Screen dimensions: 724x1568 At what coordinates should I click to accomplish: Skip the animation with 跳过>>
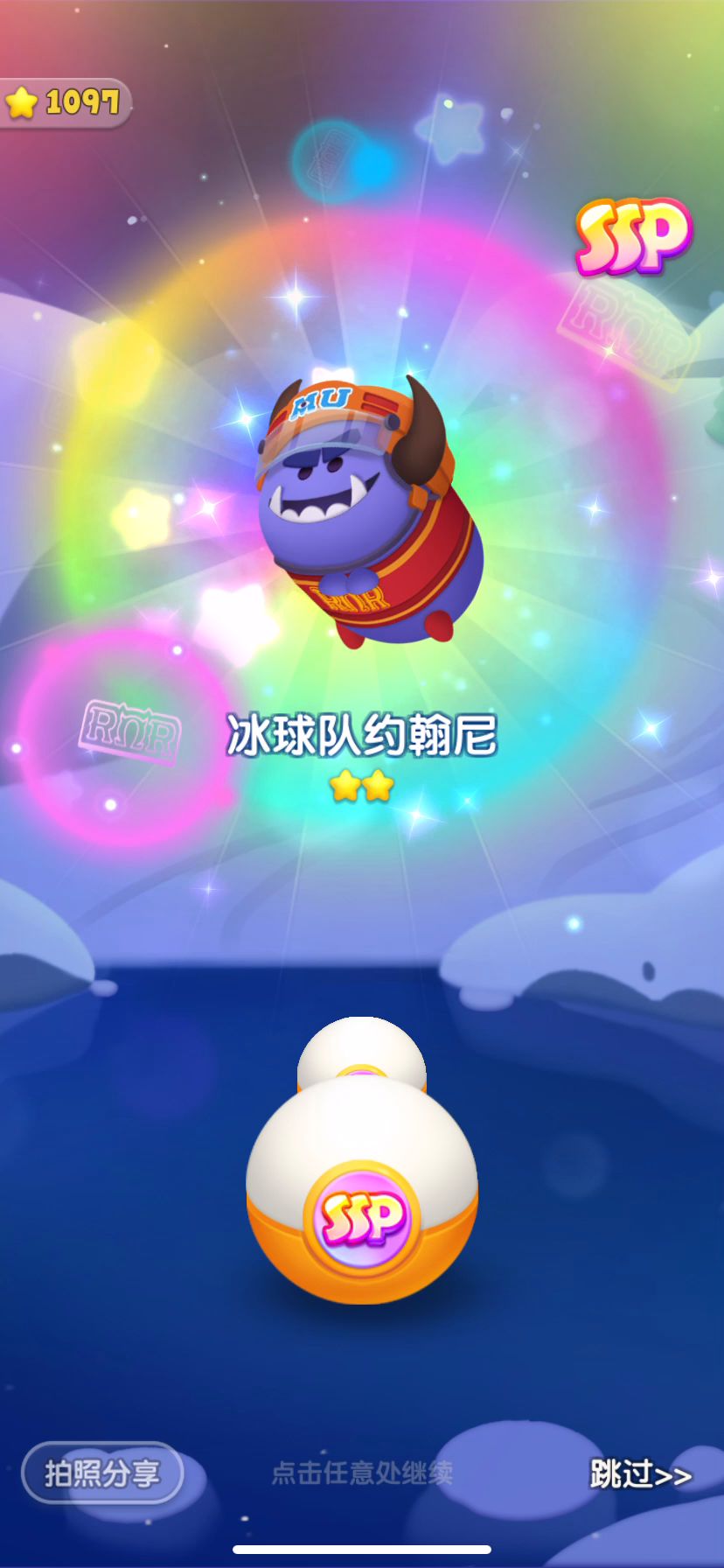(641, 1473)
